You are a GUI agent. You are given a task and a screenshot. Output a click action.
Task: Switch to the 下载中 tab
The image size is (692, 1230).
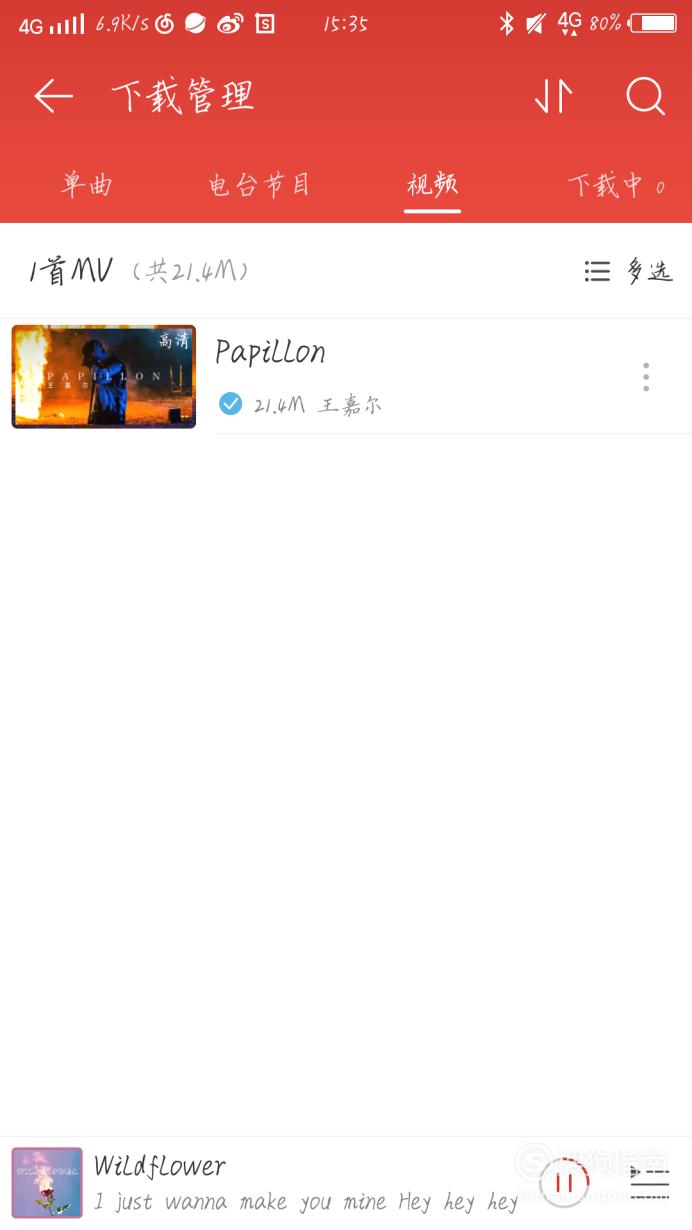click(616, 185)
